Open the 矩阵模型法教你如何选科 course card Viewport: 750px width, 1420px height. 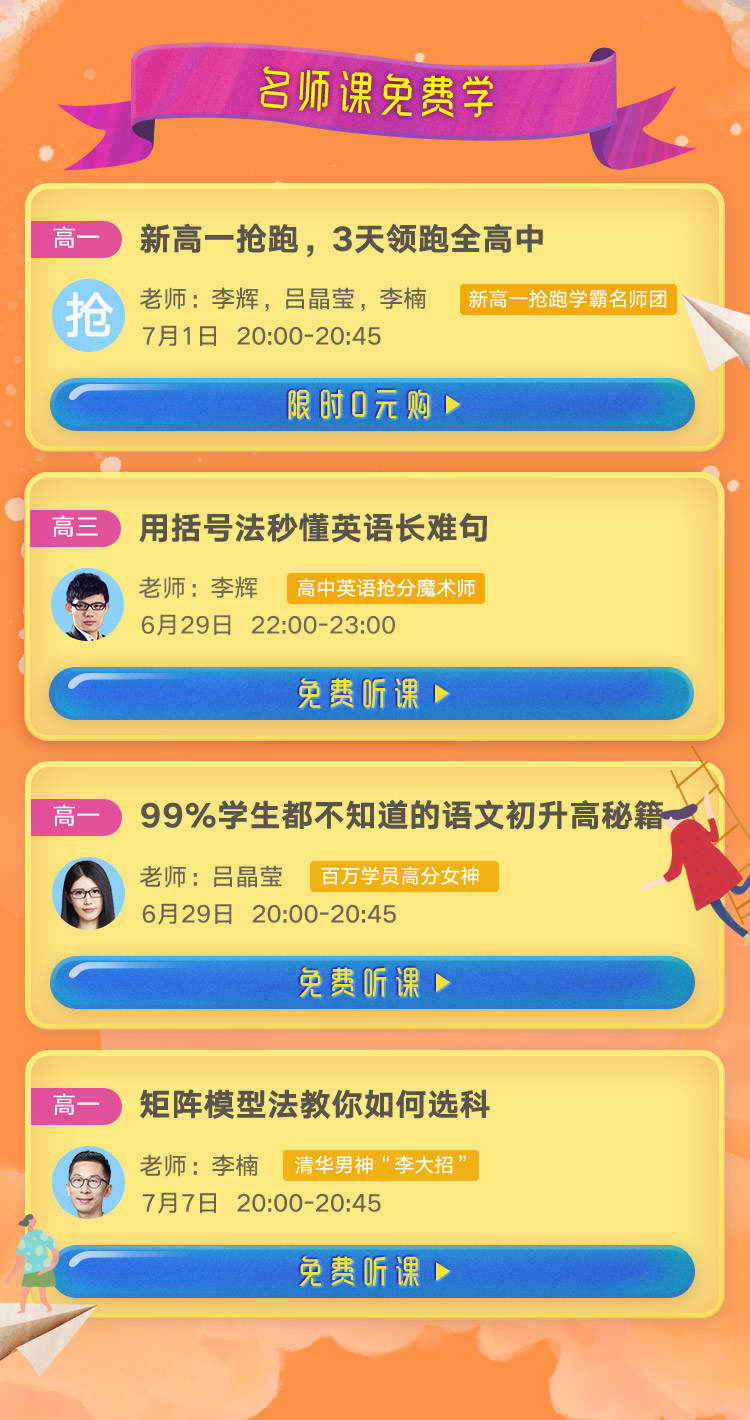314,1106
